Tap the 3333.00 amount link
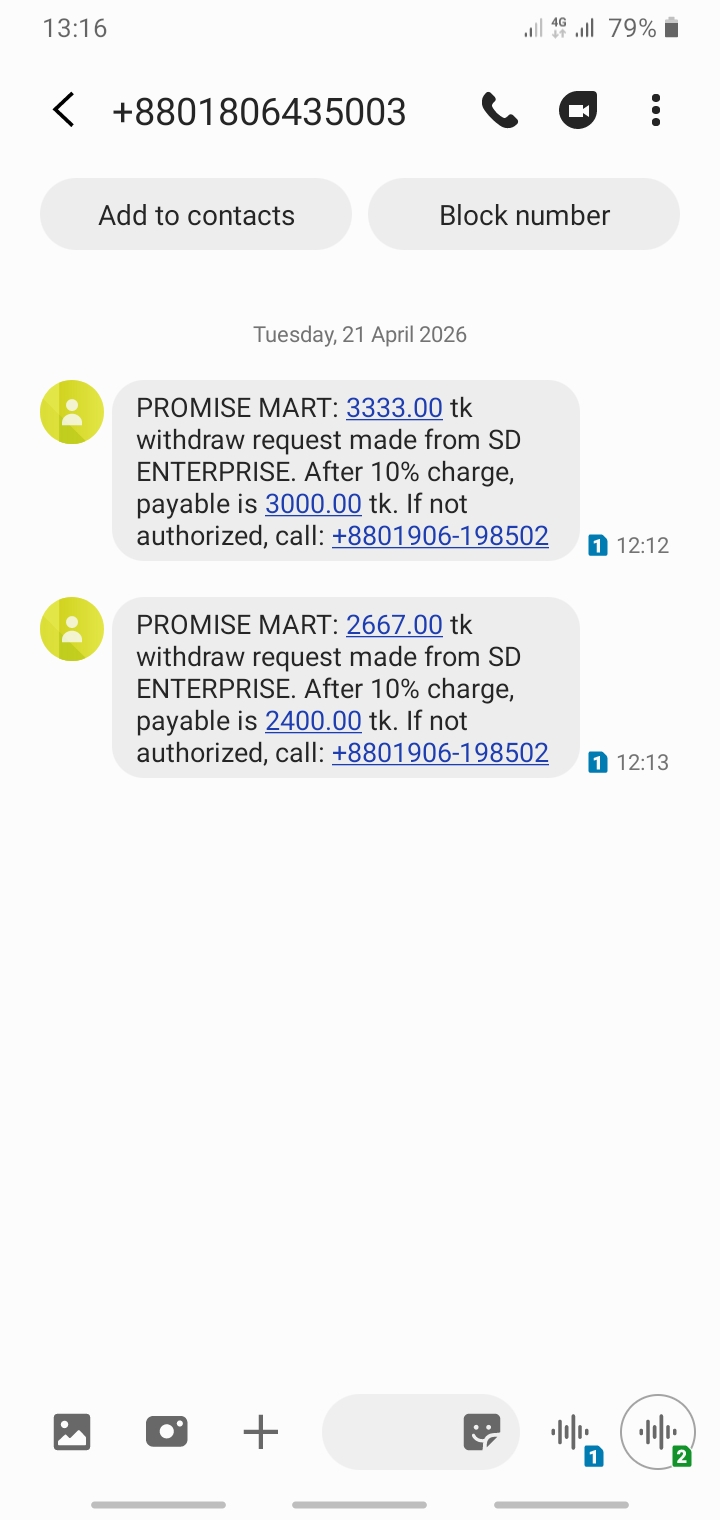 click(394, 408)
